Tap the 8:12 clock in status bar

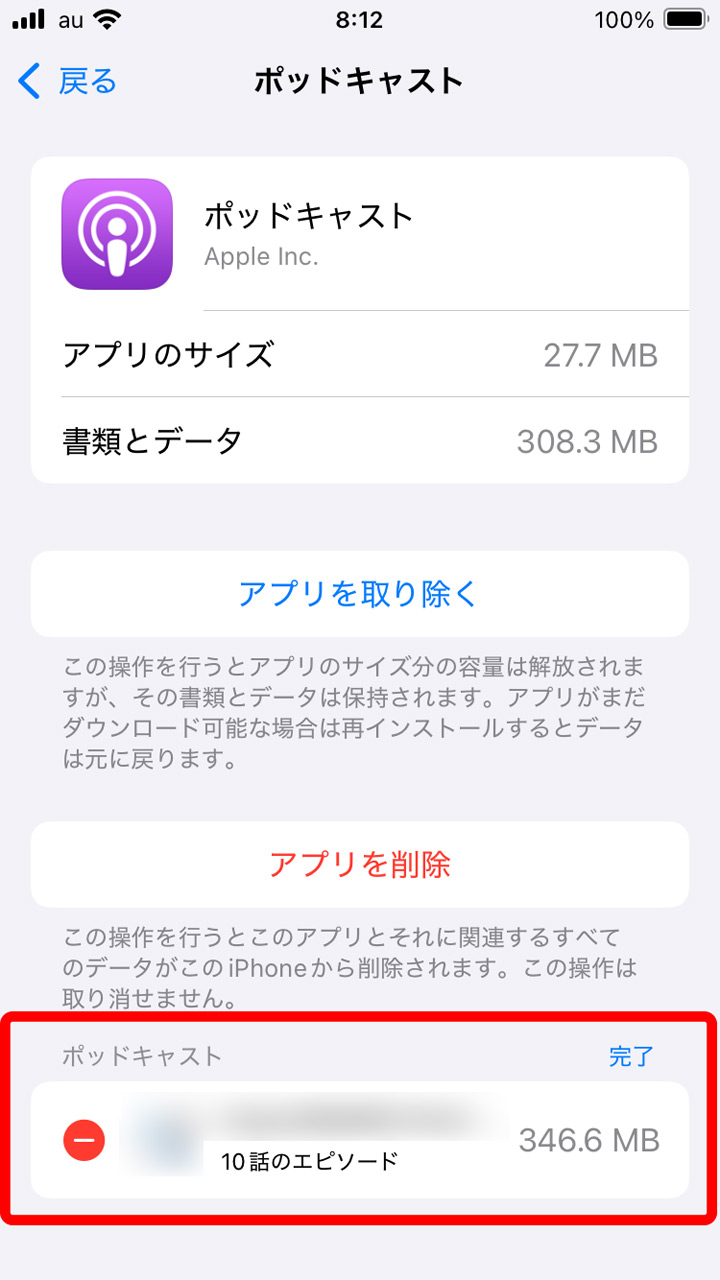[x=360, y=17]
